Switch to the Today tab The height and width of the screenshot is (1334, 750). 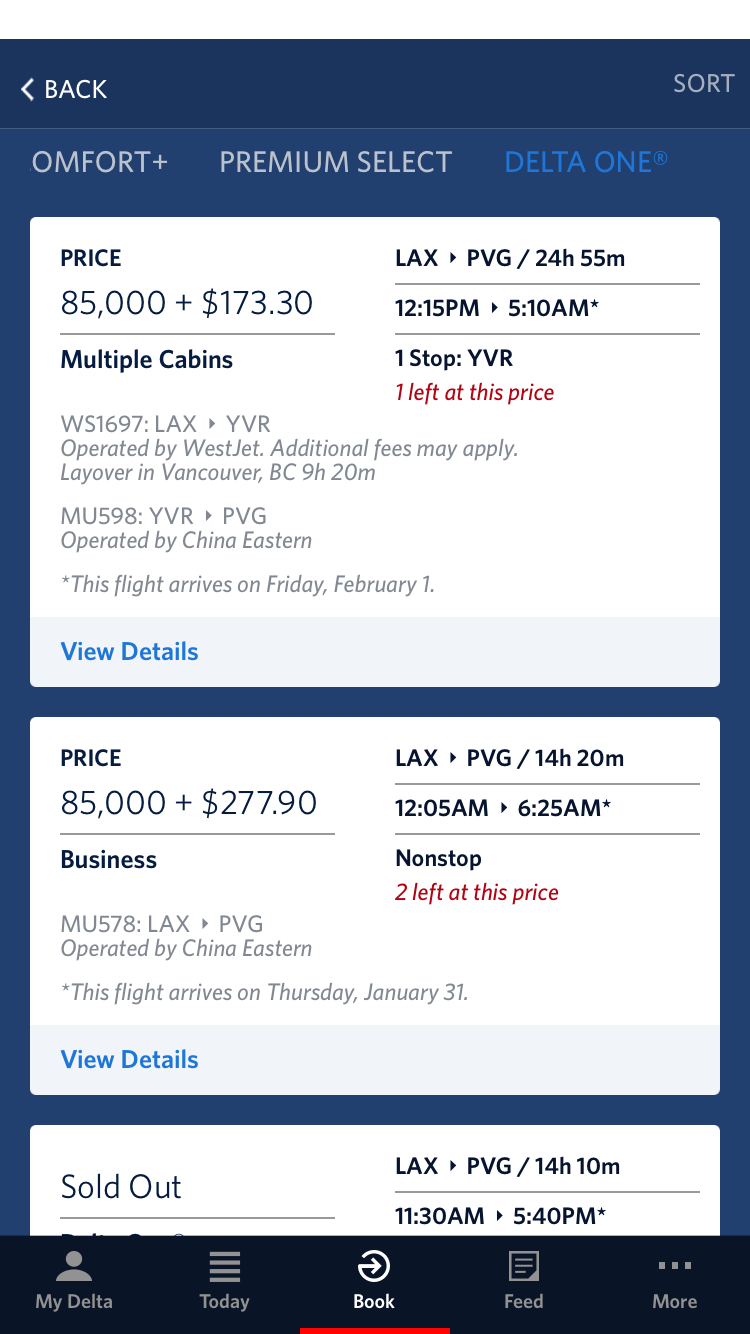[x=224, y=1282]
